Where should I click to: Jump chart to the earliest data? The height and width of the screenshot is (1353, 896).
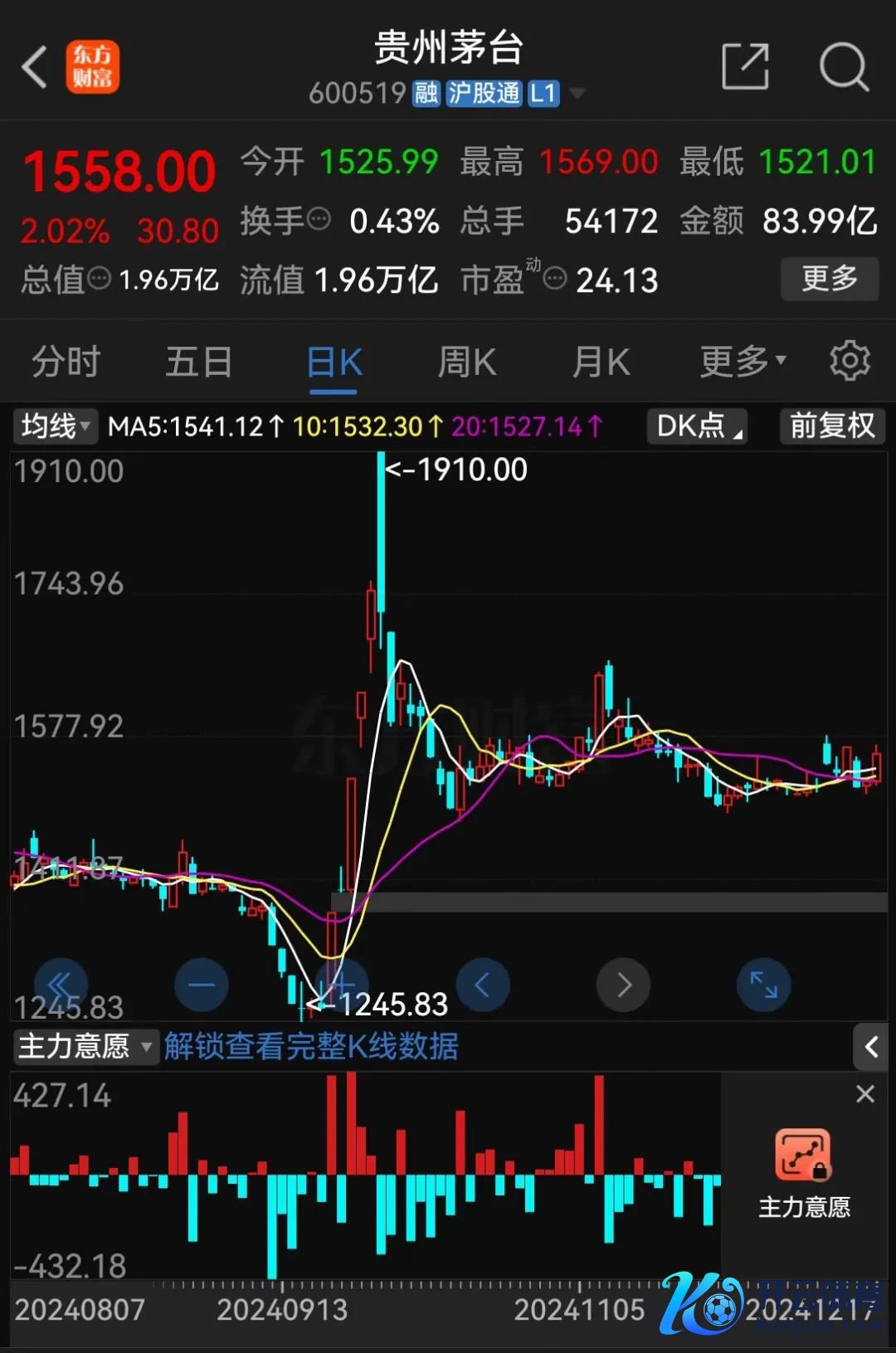61,985
